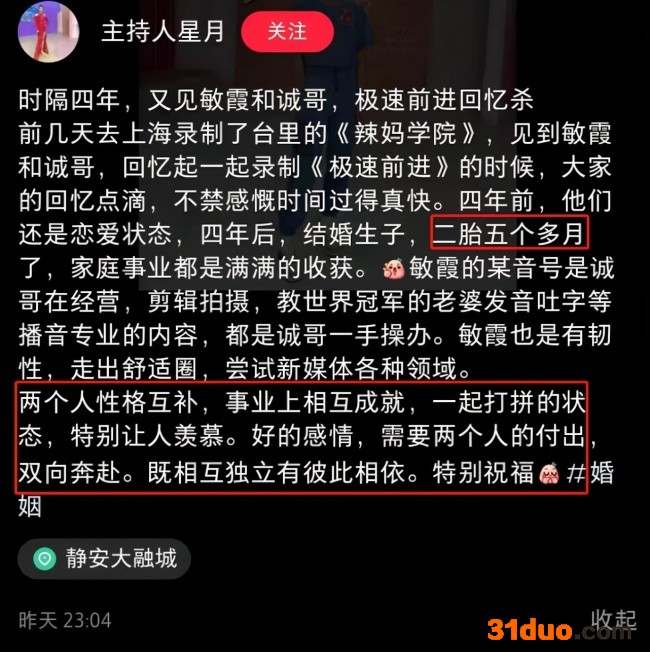
Task: Follow 主持人星月 with the 关注 button
Action: (x=287, y=32)
